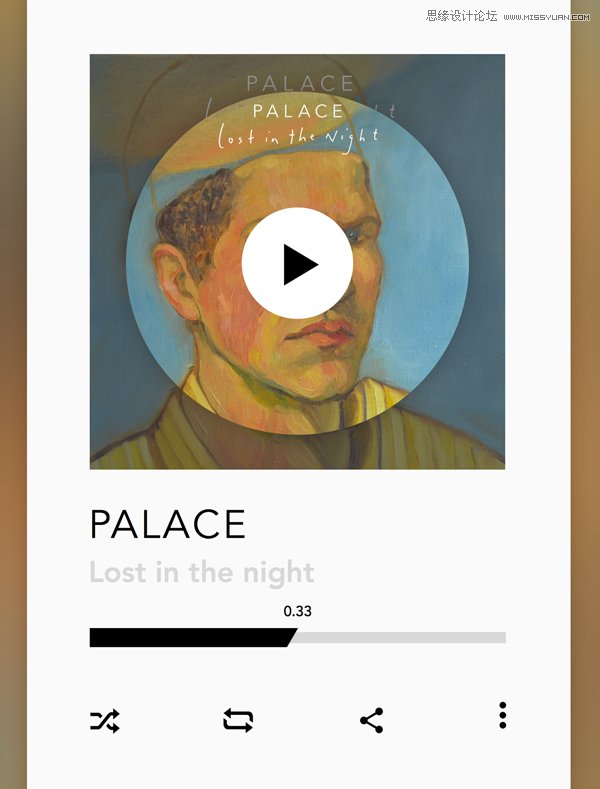Toggle the repeat mode
Image resolution: width=600 pixels, height=789 pixels.
[x=238, y=720]
